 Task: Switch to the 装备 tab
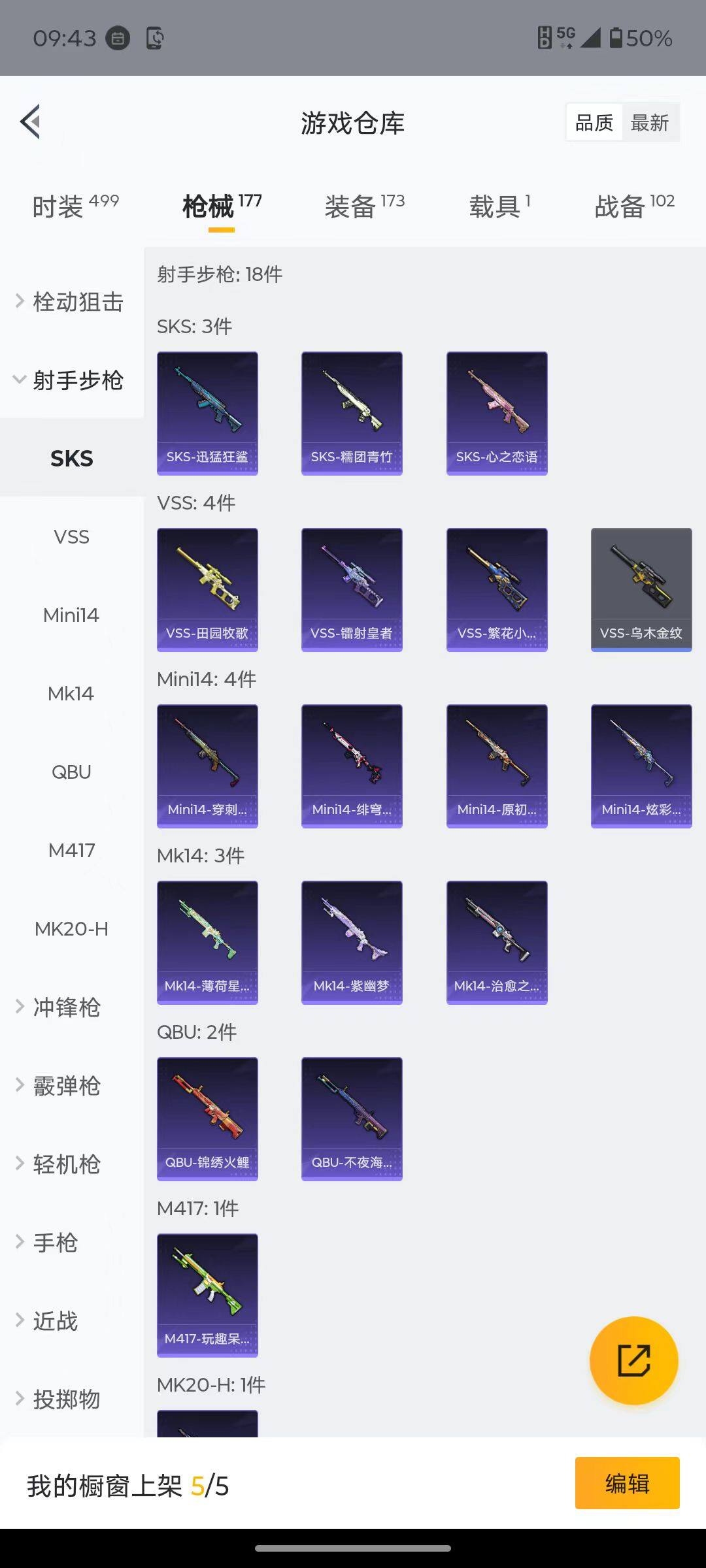click(x=364, y=206)
